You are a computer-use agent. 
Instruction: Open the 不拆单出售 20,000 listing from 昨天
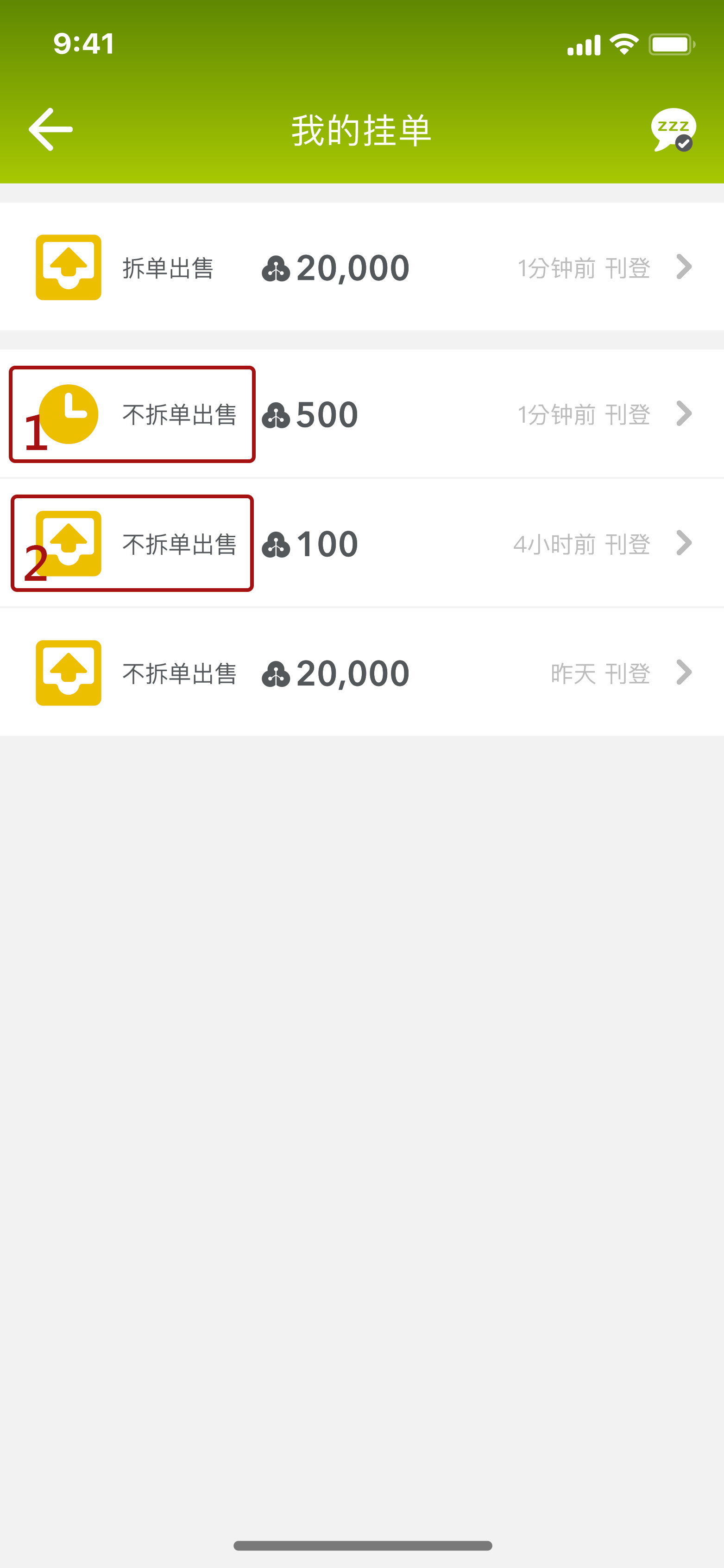click(x=362, y=673)
